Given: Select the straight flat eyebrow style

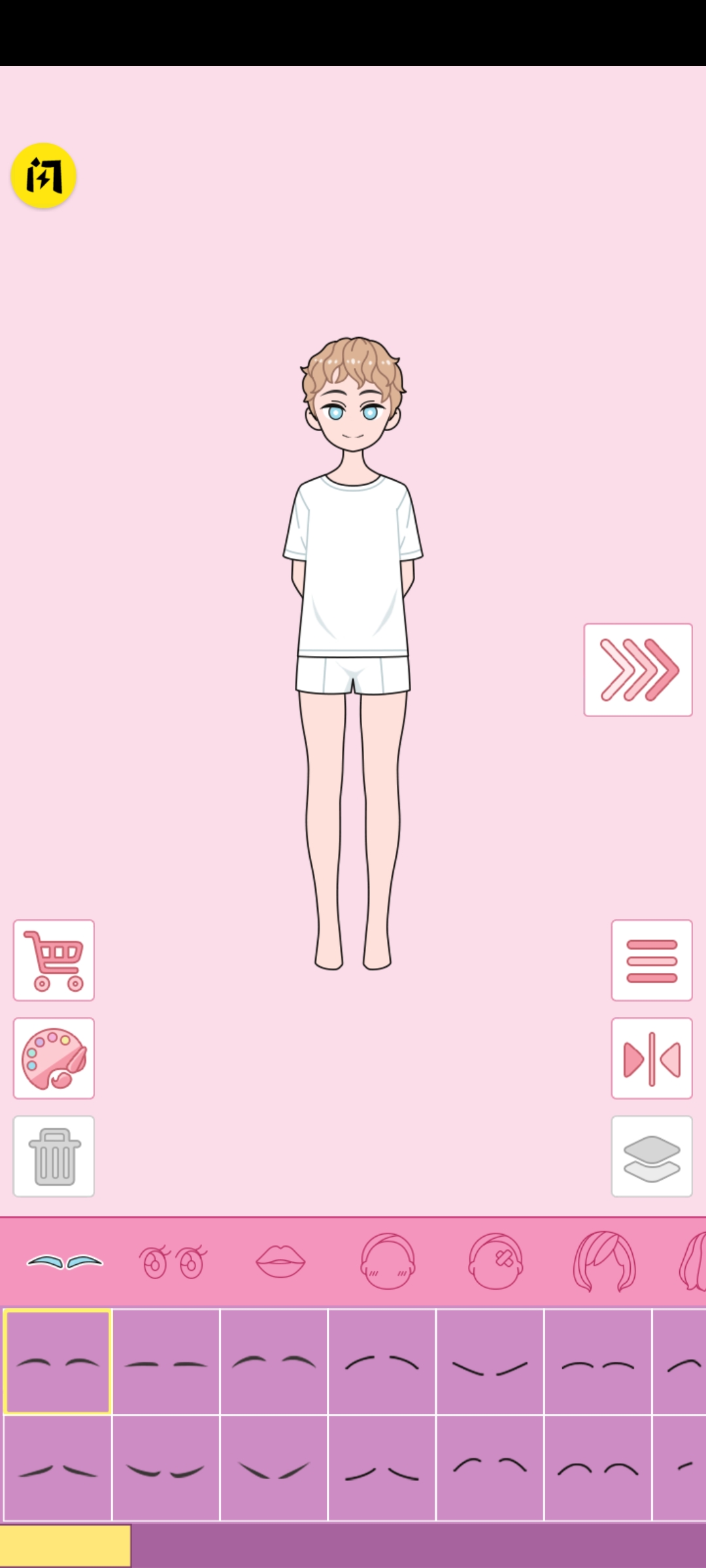Looking at the screenshot, I should tap(165, 1362).
